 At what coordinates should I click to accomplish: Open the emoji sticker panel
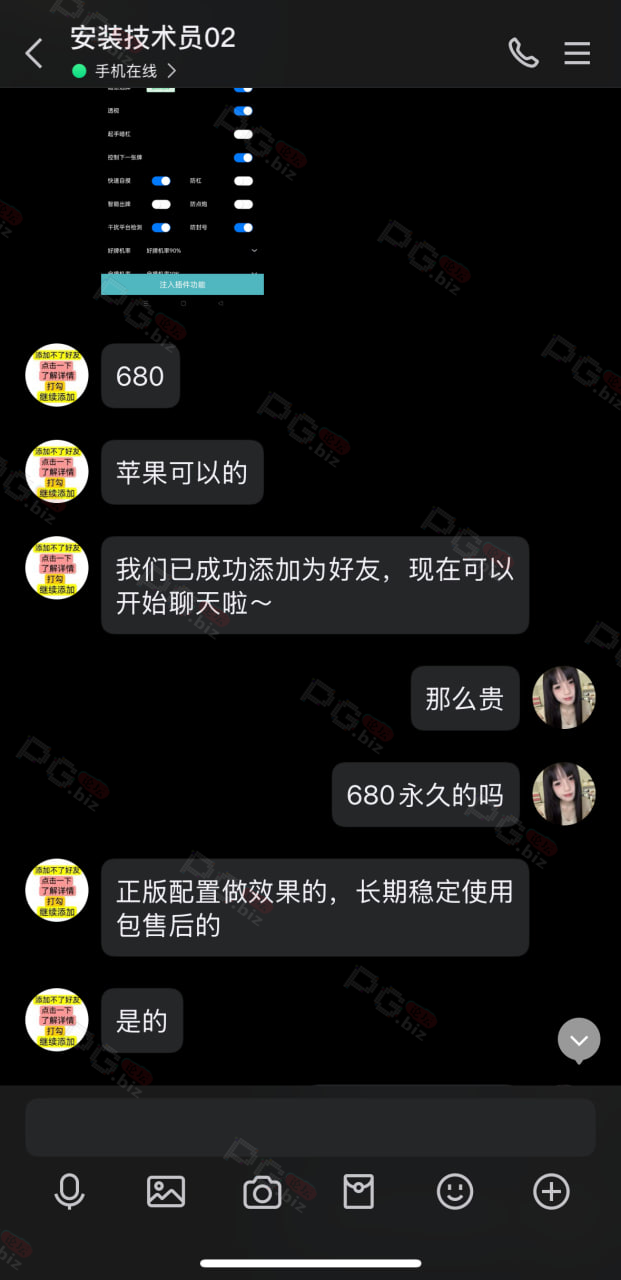pos(455,1191)
